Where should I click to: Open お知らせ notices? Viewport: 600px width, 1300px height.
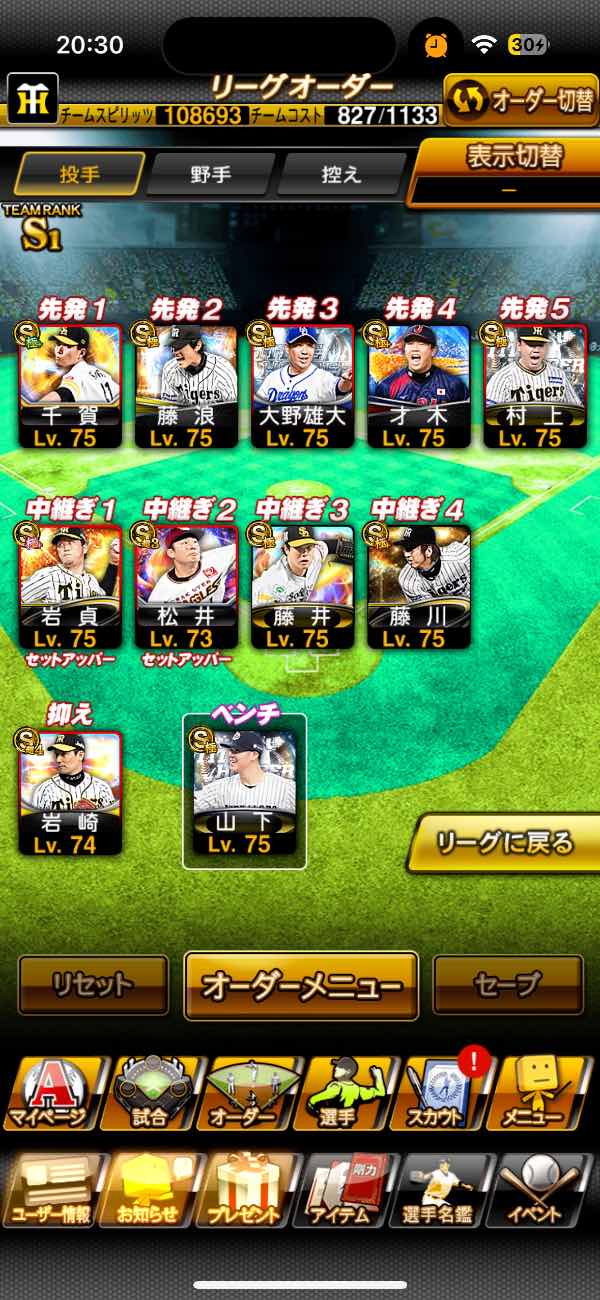click(150, 1190)
